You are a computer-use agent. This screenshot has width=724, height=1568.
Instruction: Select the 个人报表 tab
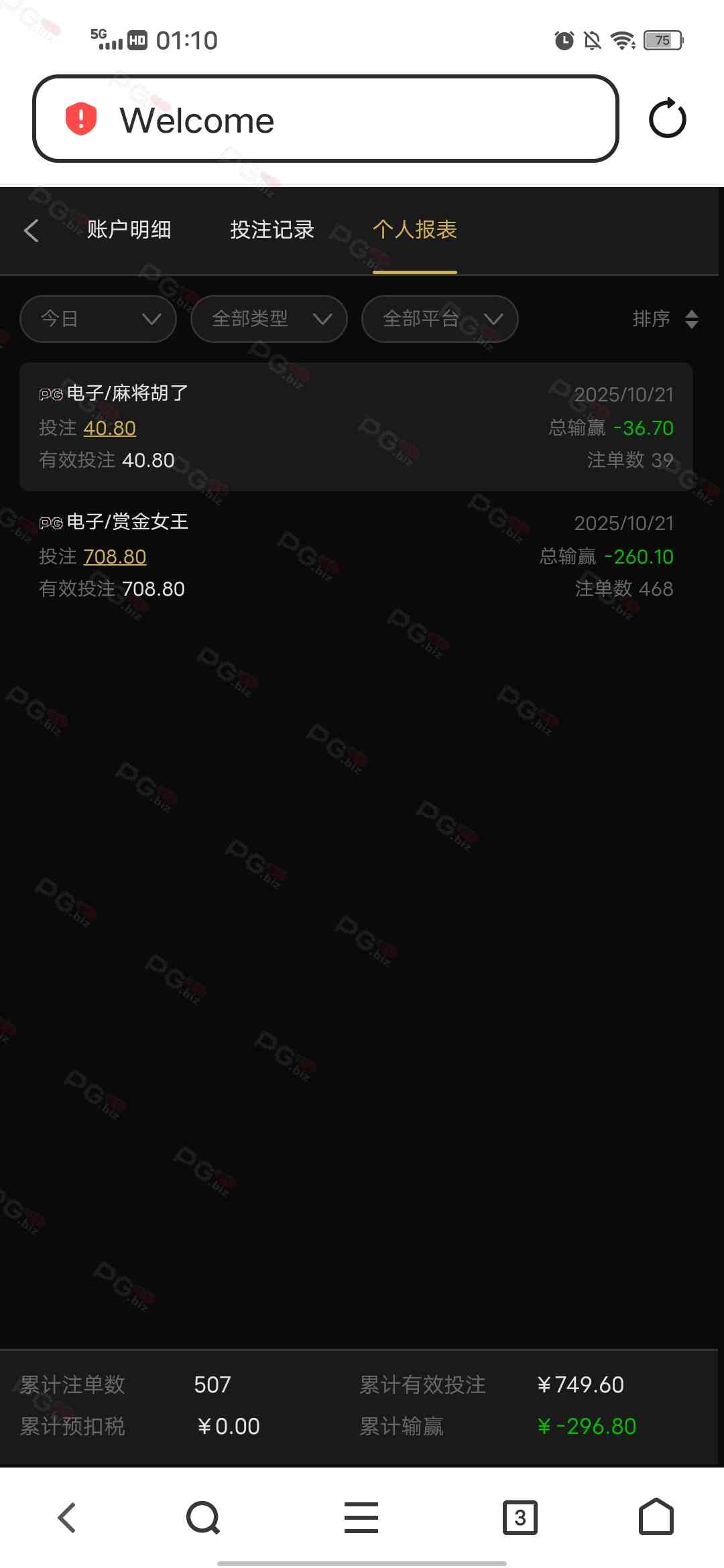[415, 230]
